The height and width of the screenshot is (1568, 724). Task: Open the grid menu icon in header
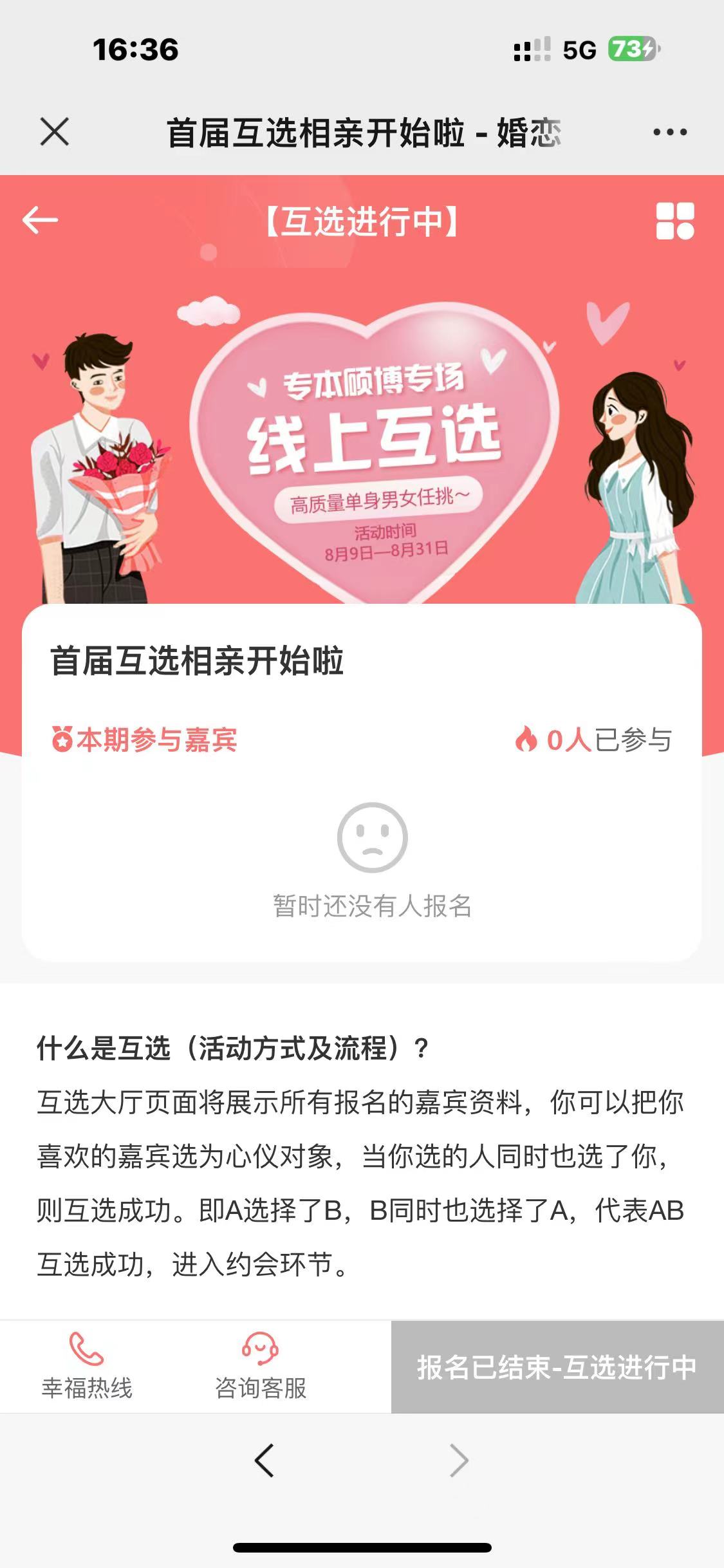click(674, 221)
